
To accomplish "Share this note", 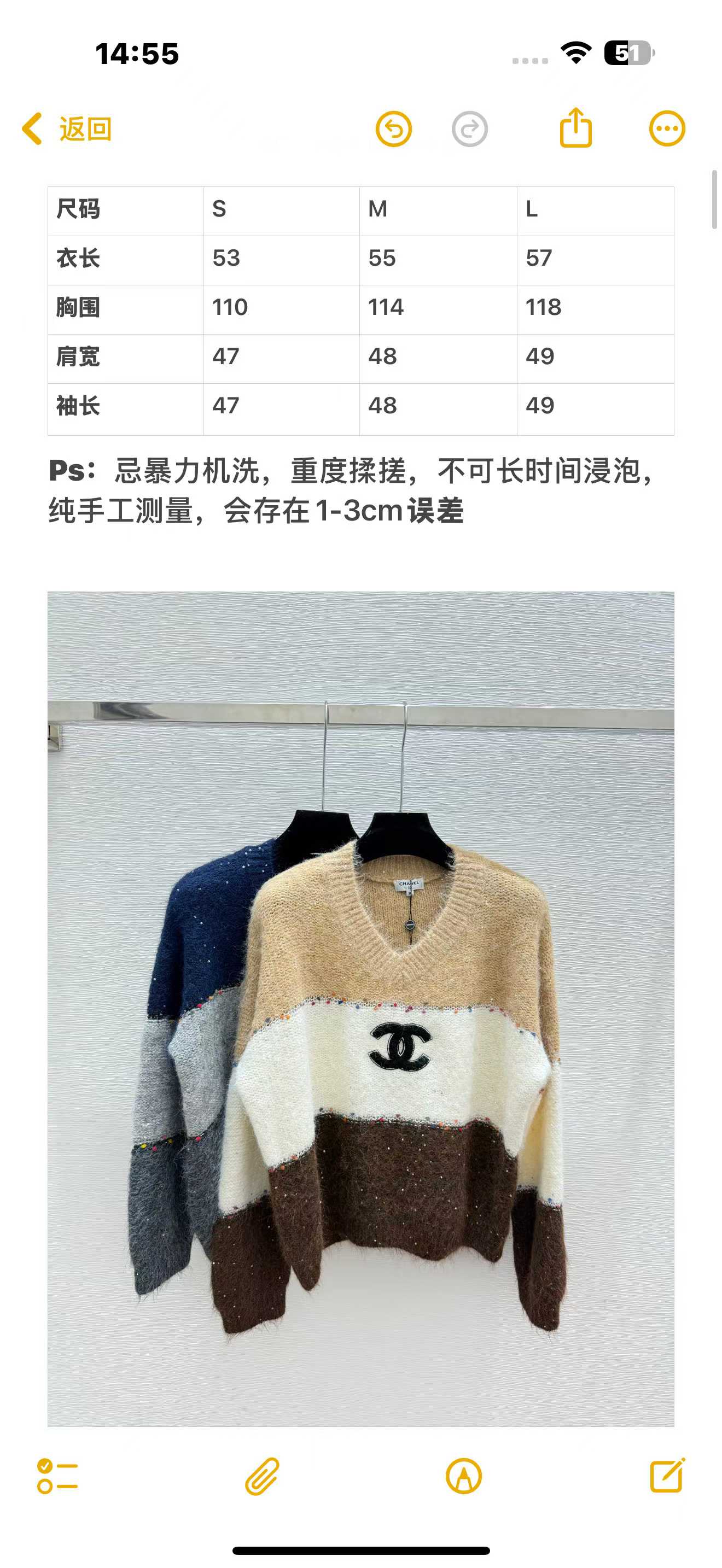I will [575, 128].
